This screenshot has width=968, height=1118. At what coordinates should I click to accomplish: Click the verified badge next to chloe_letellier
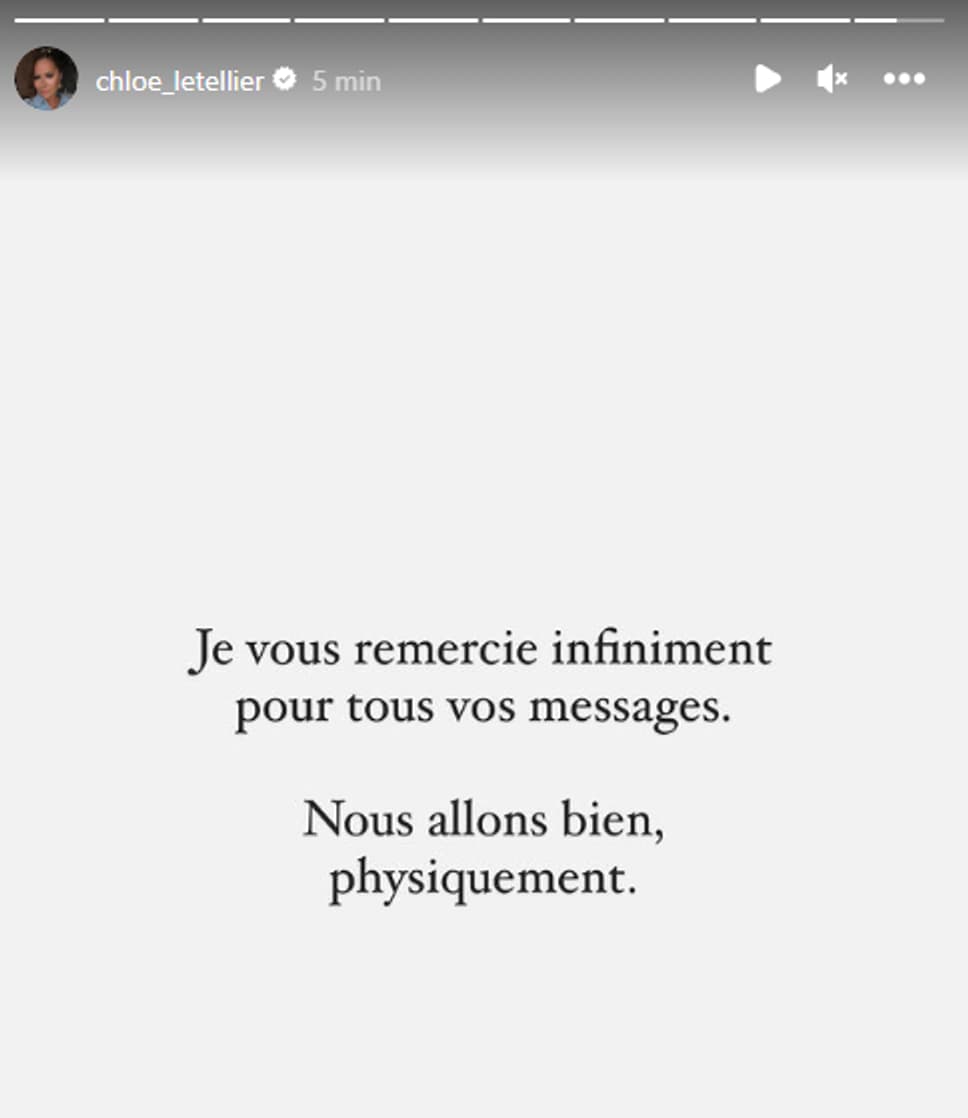pos(285,80)
